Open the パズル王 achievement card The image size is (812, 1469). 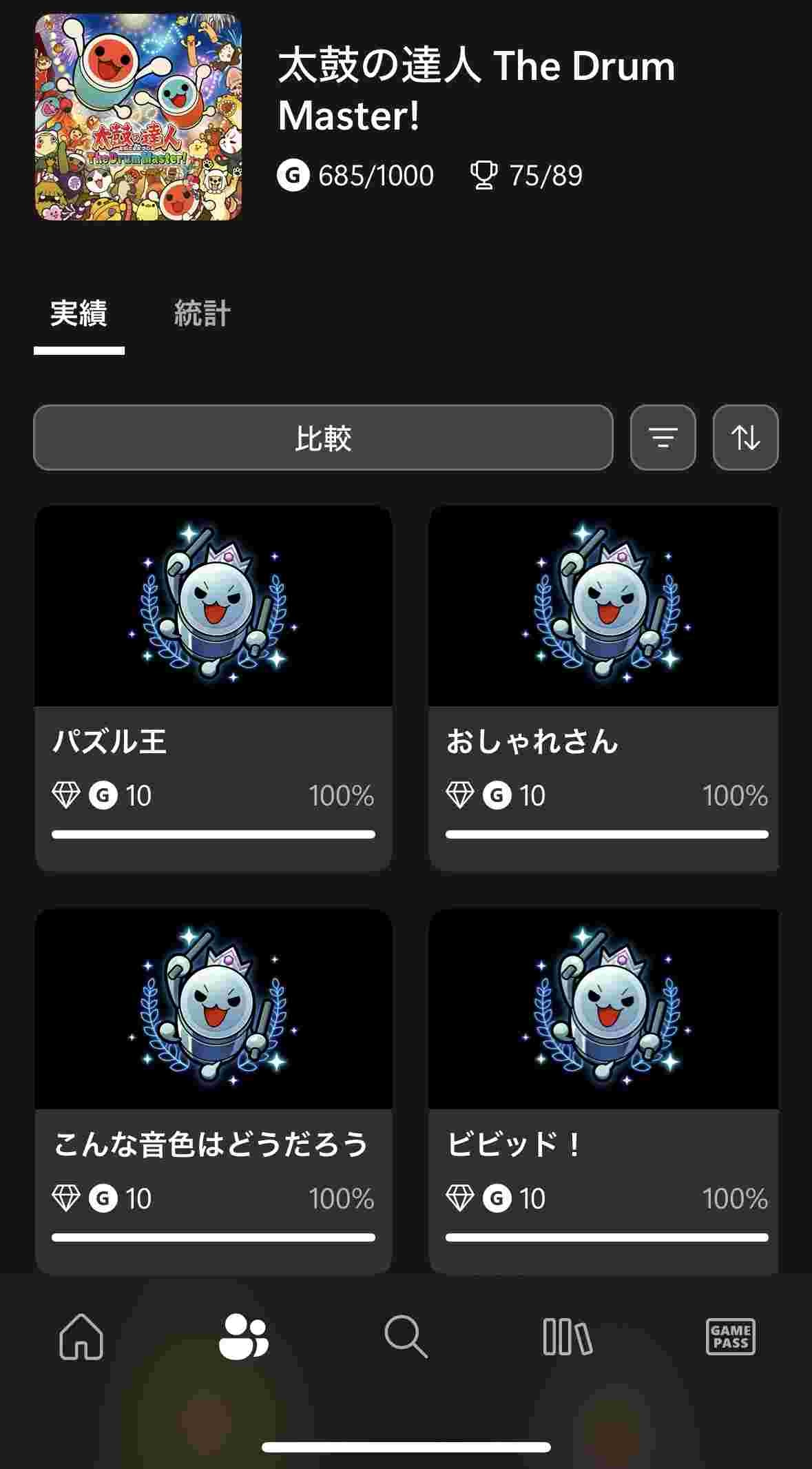(214, 689)
